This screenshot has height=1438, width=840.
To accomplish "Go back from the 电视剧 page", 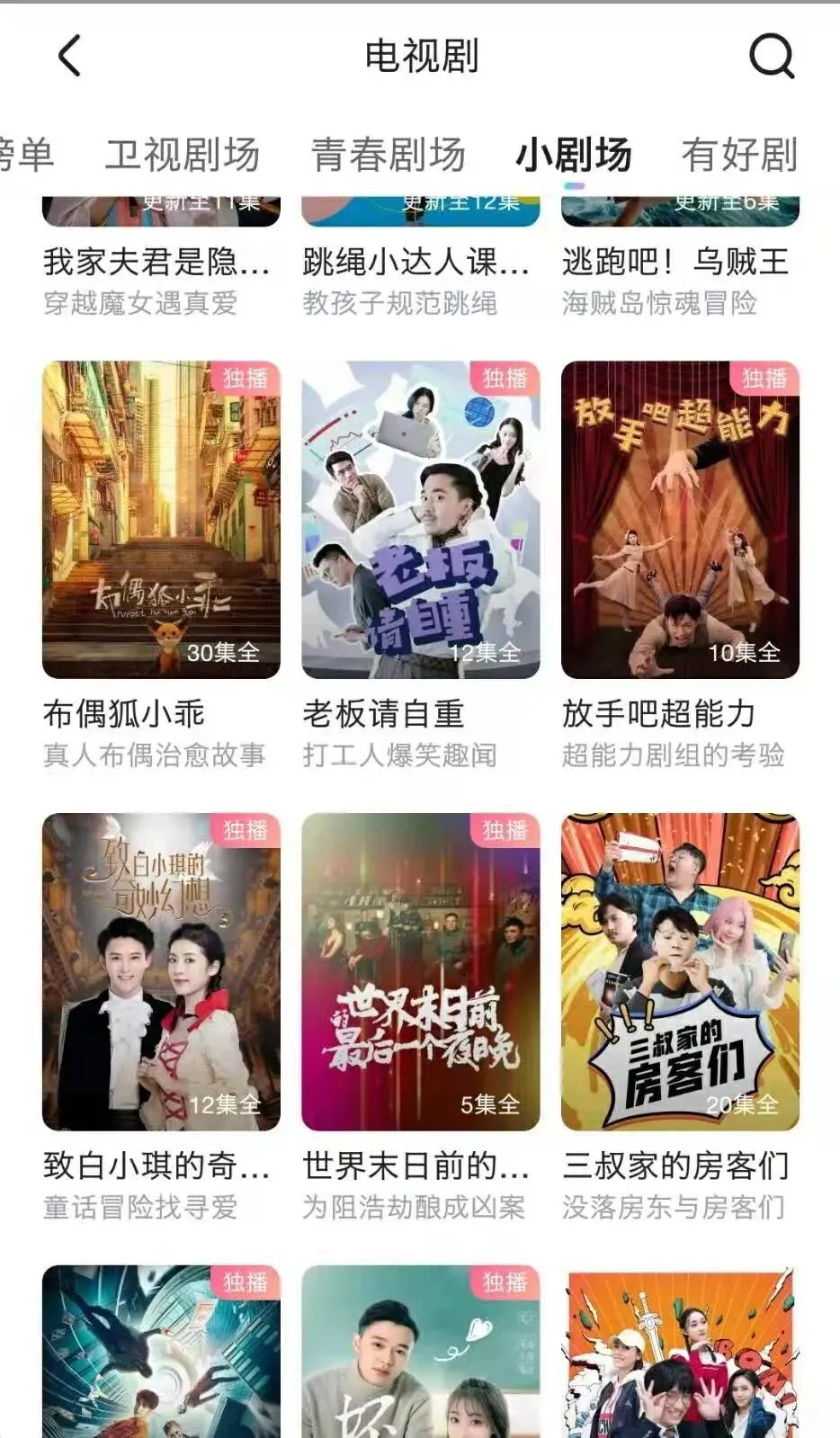I will [70, 56].
